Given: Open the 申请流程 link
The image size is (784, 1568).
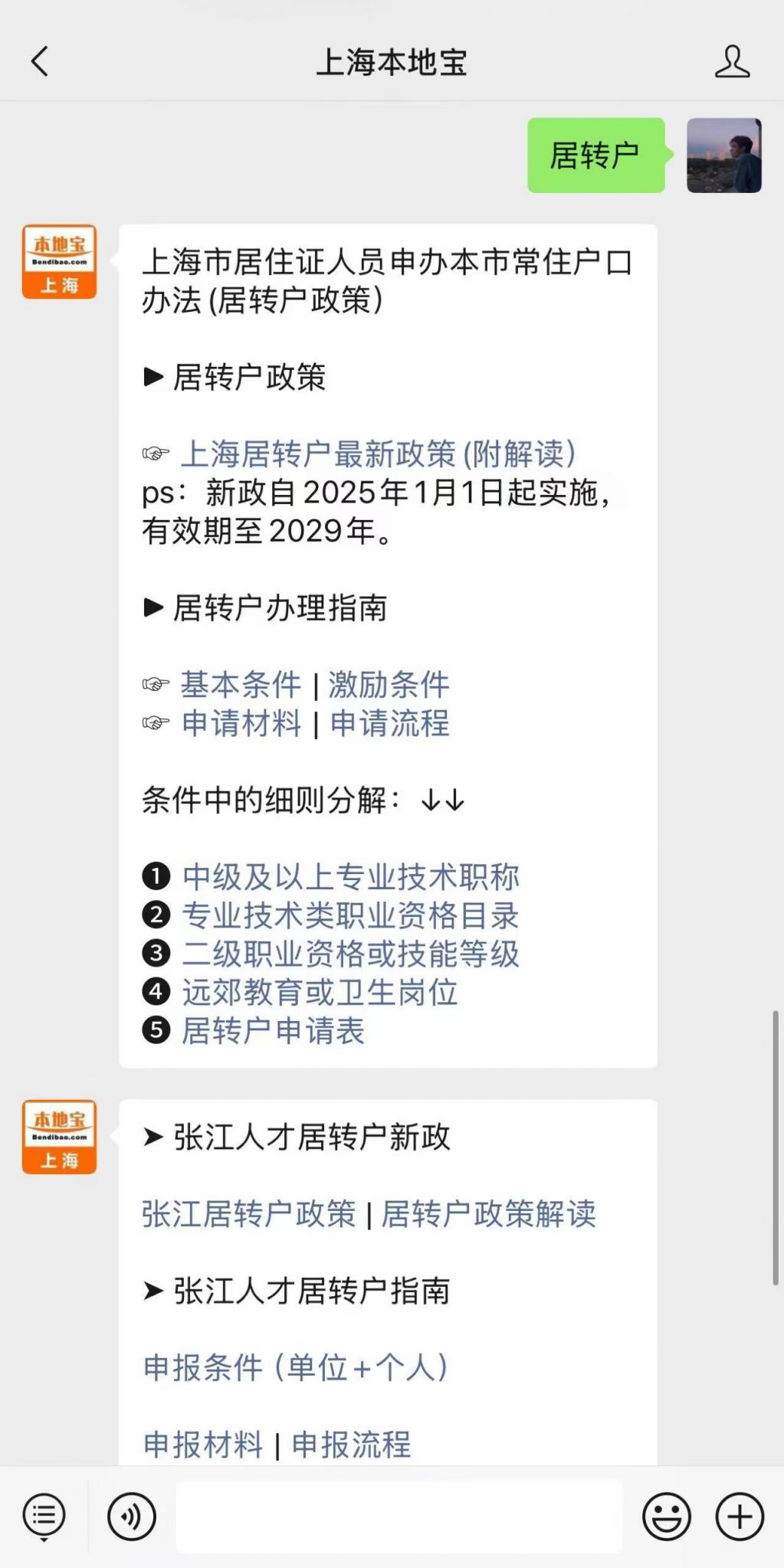Looking at the screenshot, I should [x=390, y=723].
